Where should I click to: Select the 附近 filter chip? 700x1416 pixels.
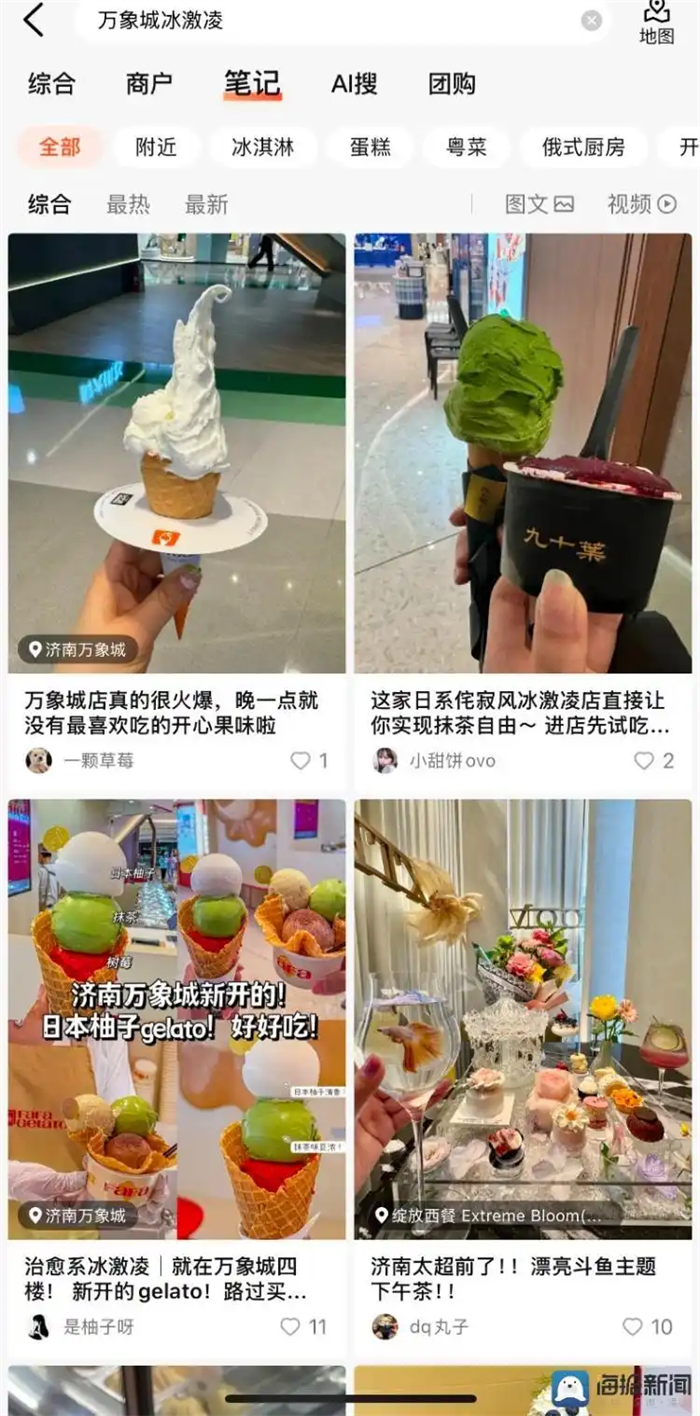pos(156,147)
